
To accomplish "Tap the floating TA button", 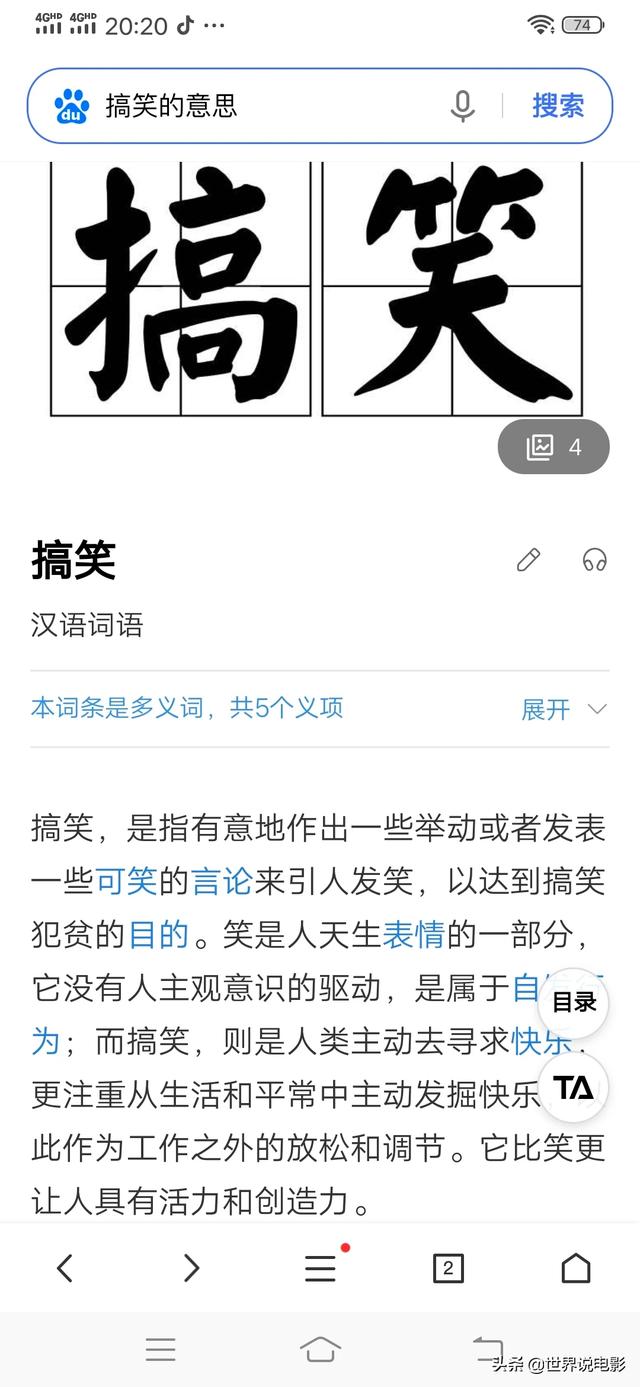I will click(x=574, y=1088).
